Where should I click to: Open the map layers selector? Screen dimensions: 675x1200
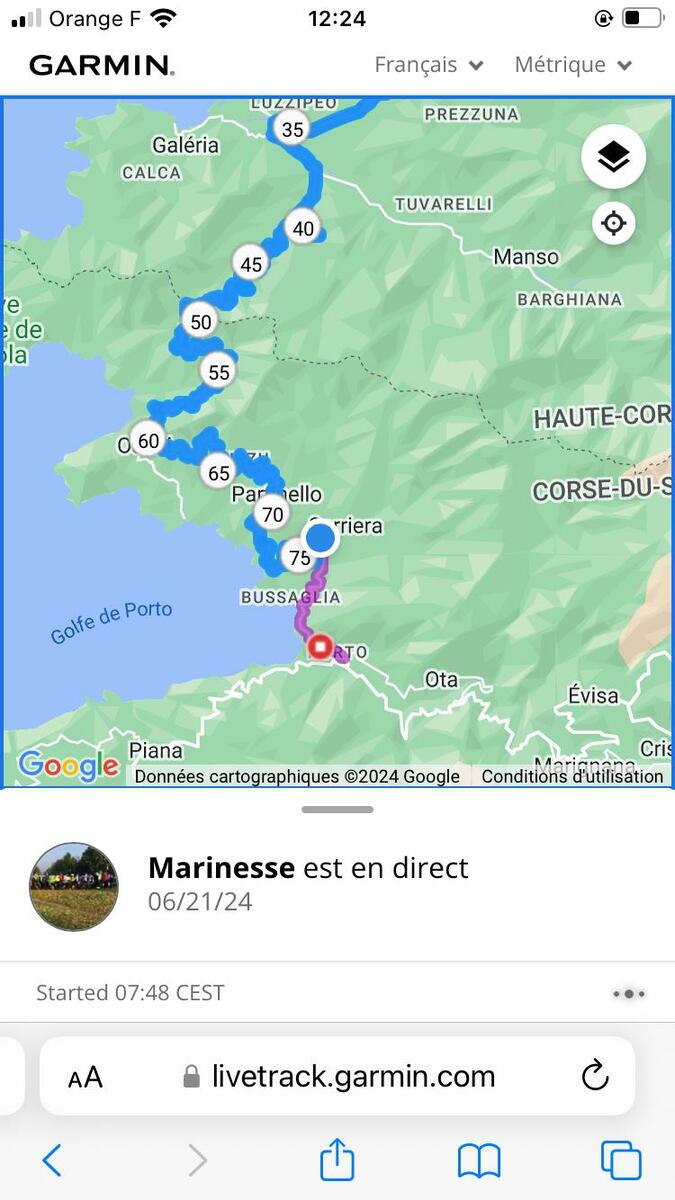tap(613, 157)
